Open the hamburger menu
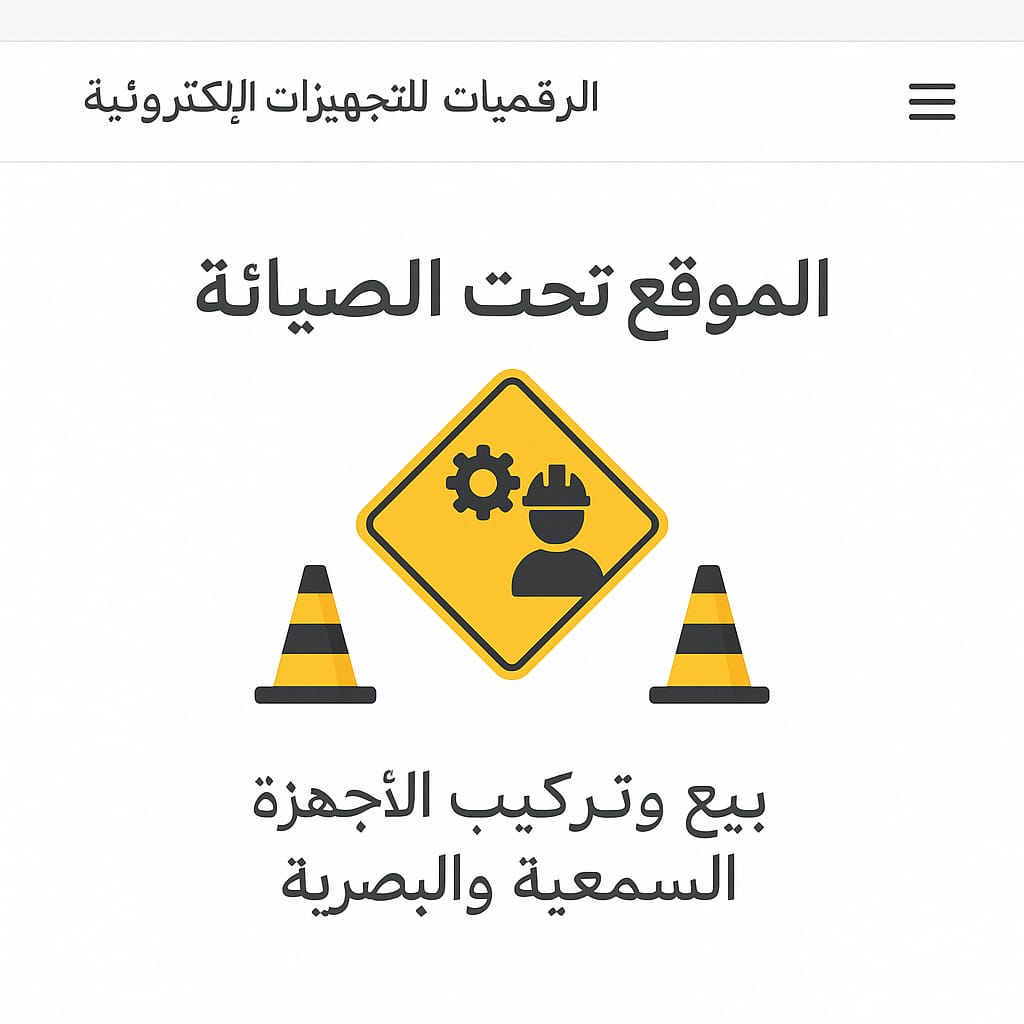The image size is (1024, 1024). (932, 102)
